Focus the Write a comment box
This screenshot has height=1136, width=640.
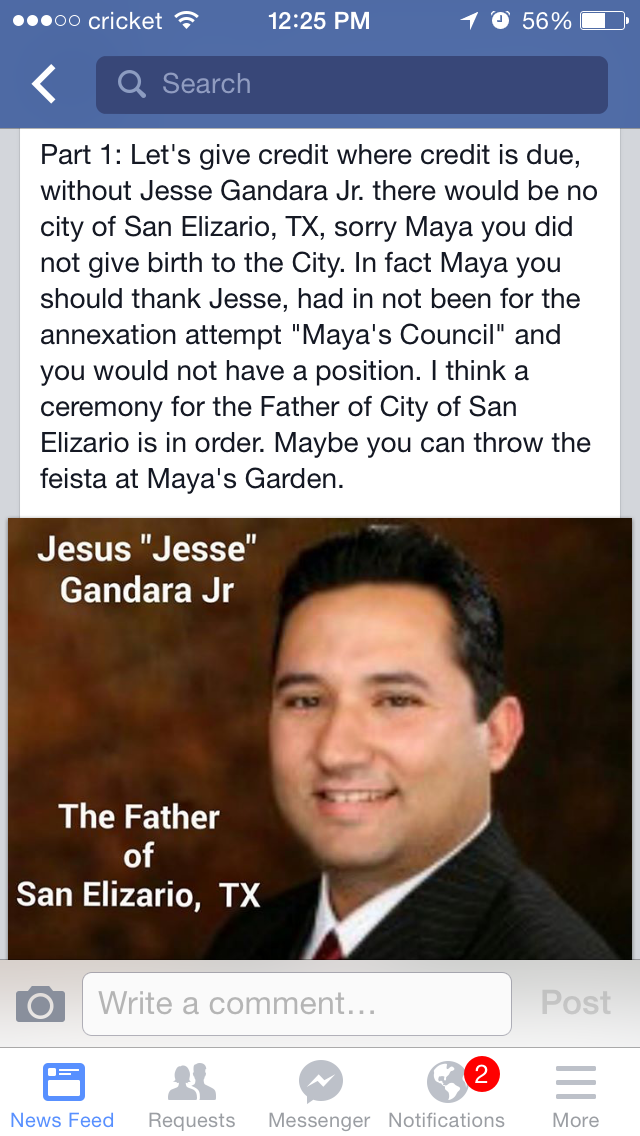pyautogui.click(x=297, y=1003)
